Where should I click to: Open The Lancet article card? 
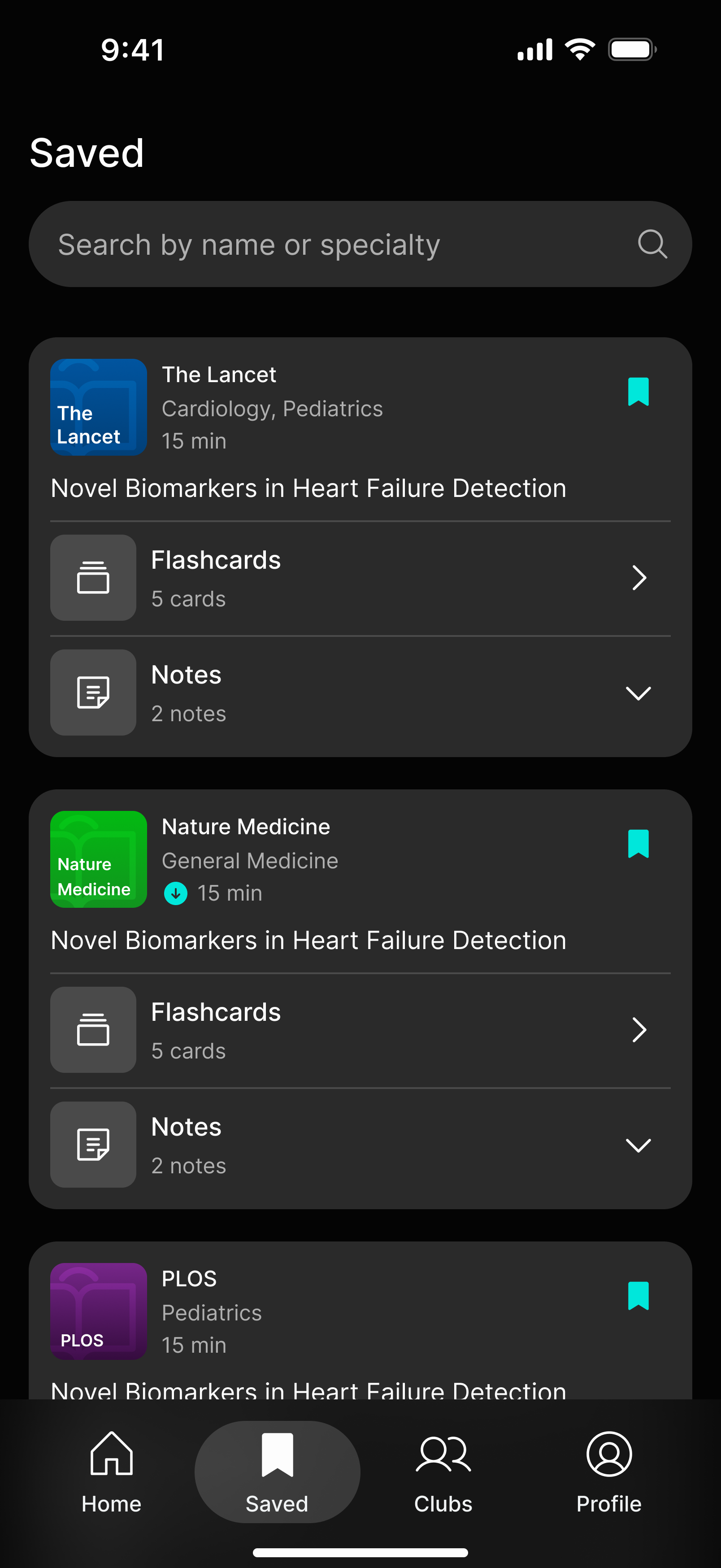360,431
